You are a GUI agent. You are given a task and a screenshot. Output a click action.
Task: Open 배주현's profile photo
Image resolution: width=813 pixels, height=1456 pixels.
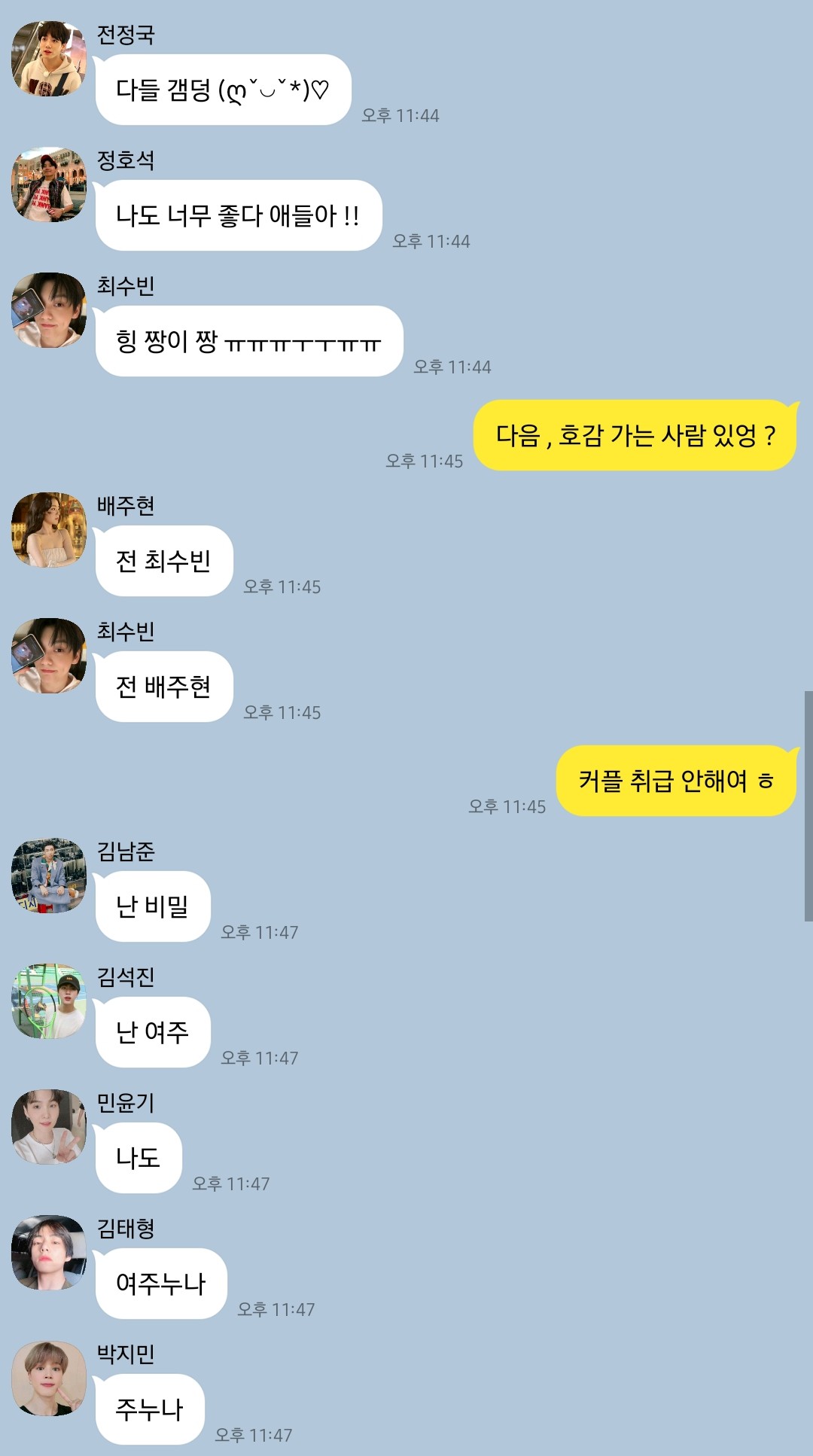tap(49, 530)
